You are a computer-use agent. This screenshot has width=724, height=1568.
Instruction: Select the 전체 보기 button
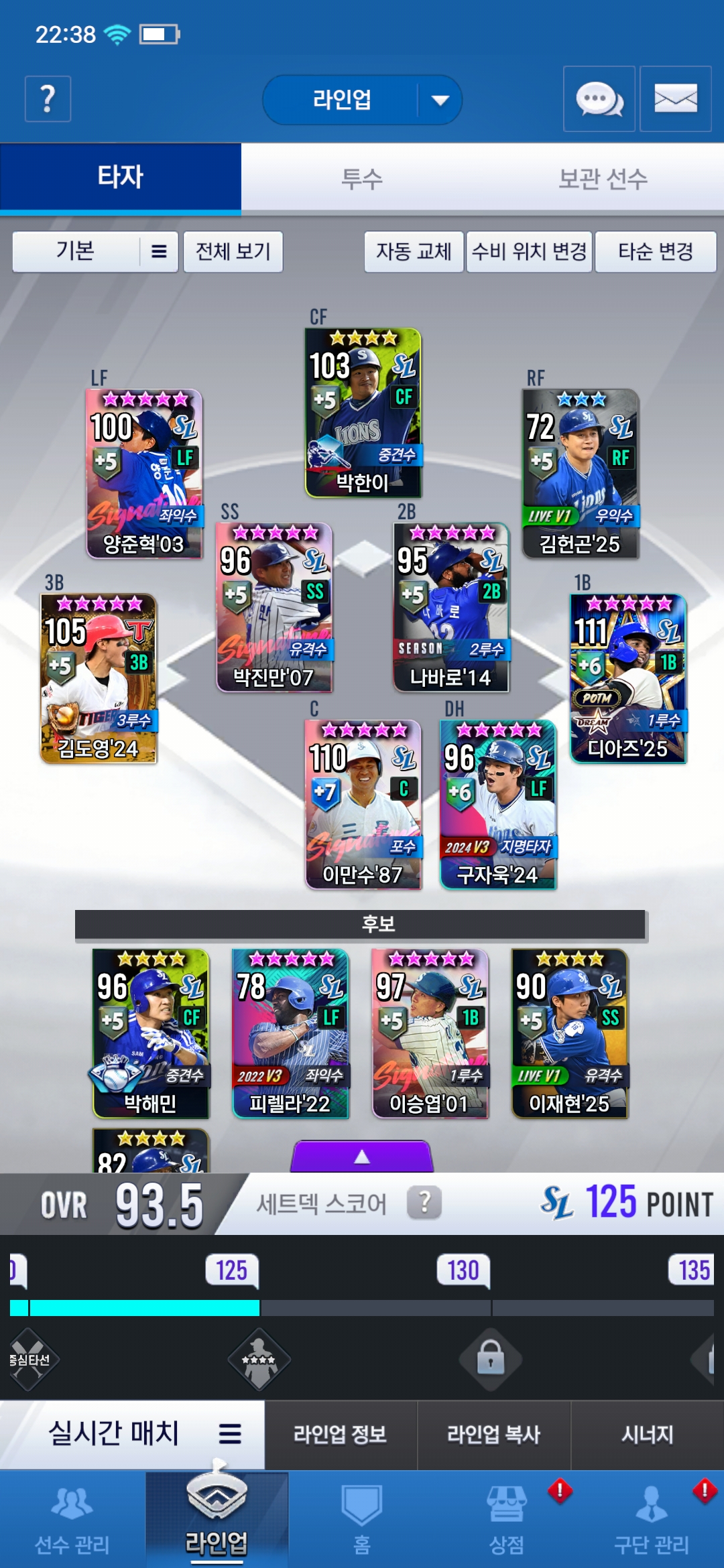[233, 252]
